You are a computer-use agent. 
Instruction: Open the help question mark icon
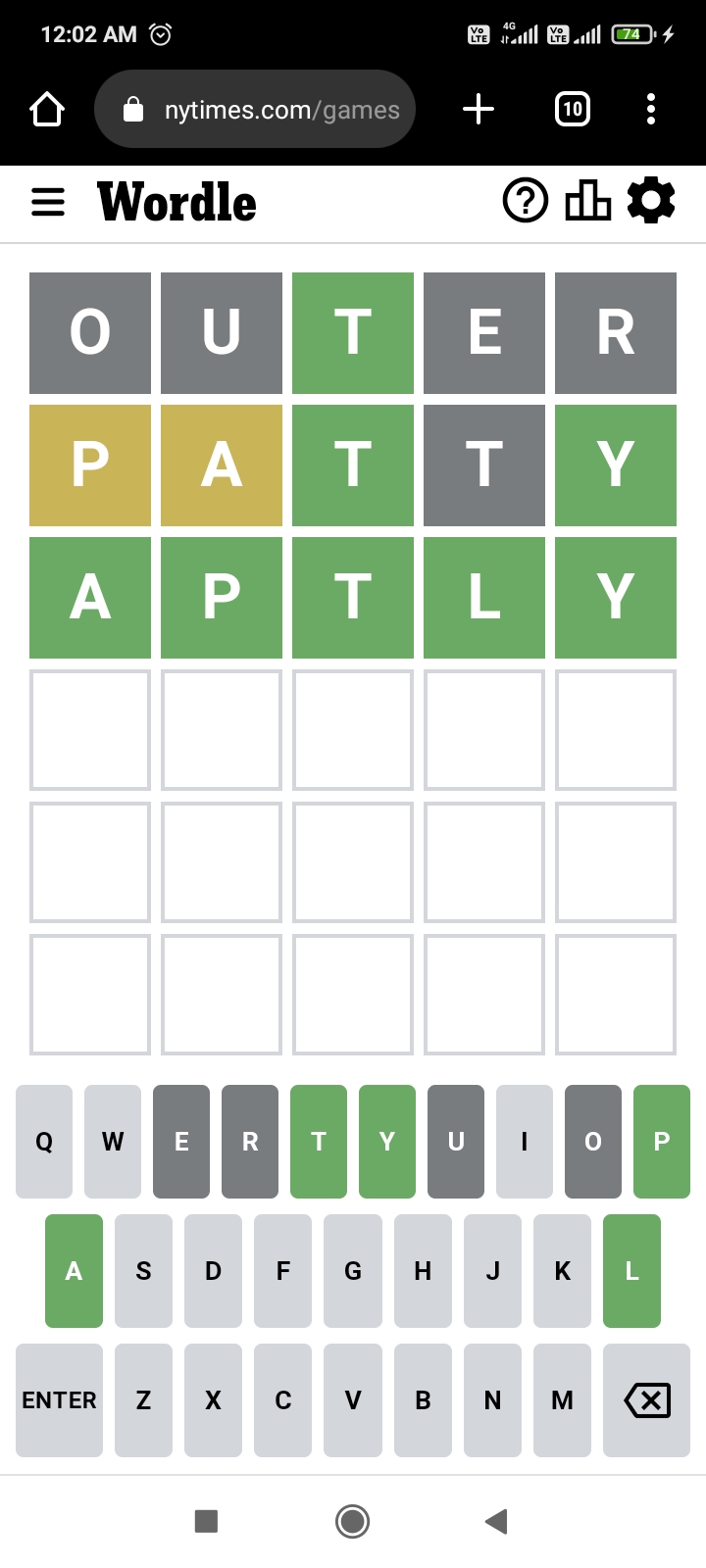click(x=526, y=201)
